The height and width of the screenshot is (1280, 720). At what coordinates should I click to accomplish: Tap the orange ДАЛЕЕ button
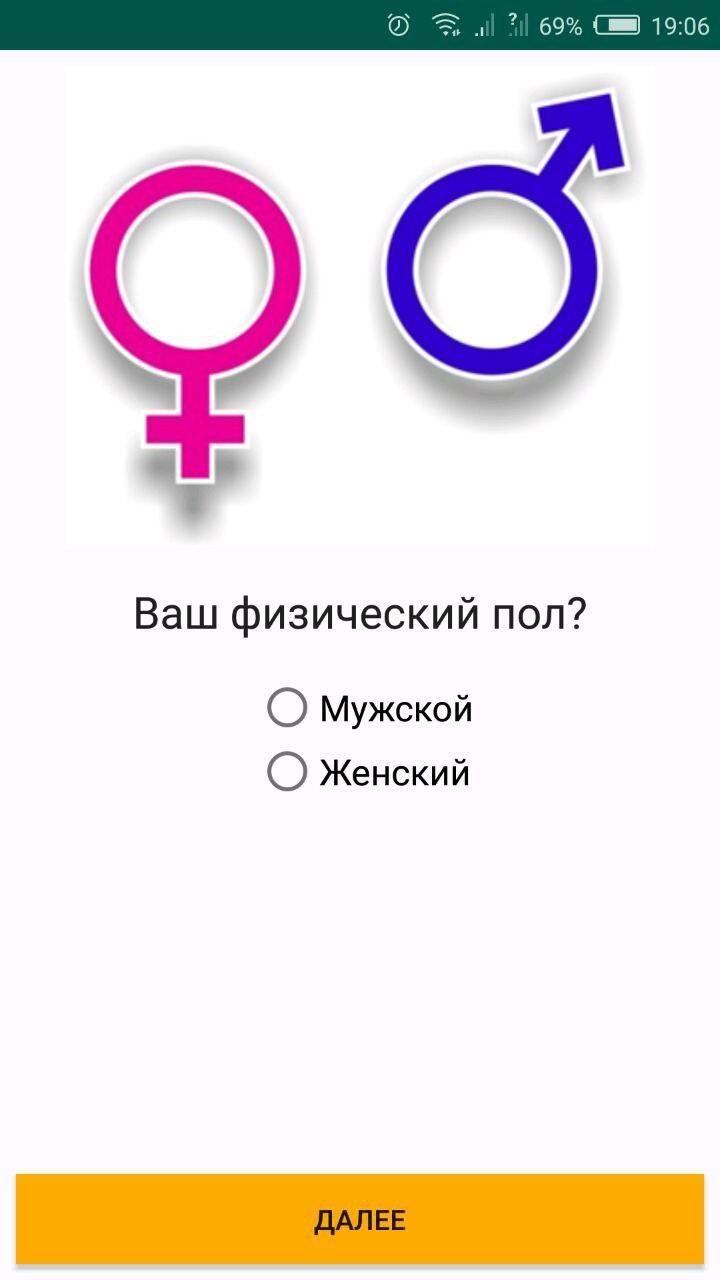click(360, 1220)
